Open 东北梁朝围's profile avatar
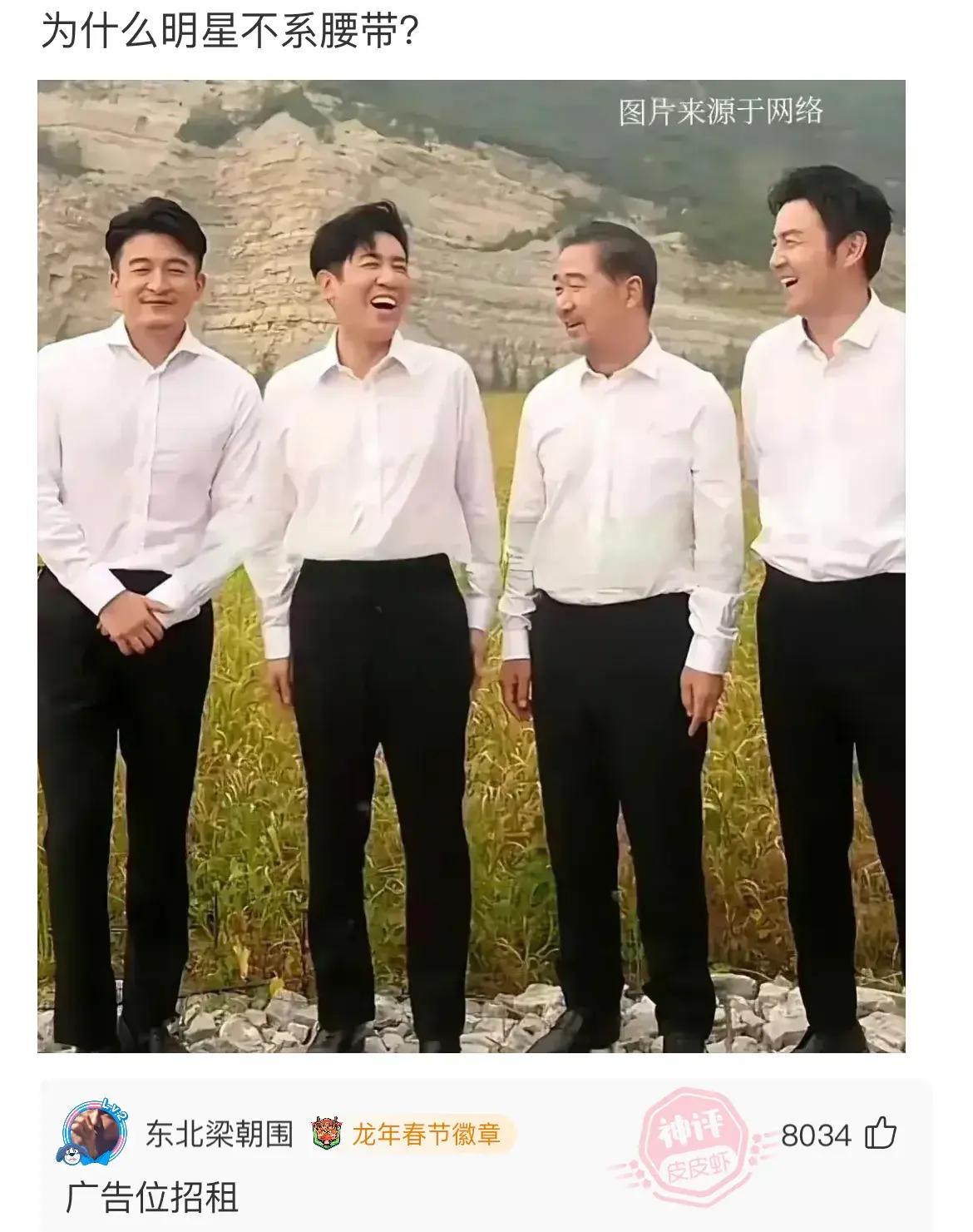 pyautogui.click(x=94, y=1134)
